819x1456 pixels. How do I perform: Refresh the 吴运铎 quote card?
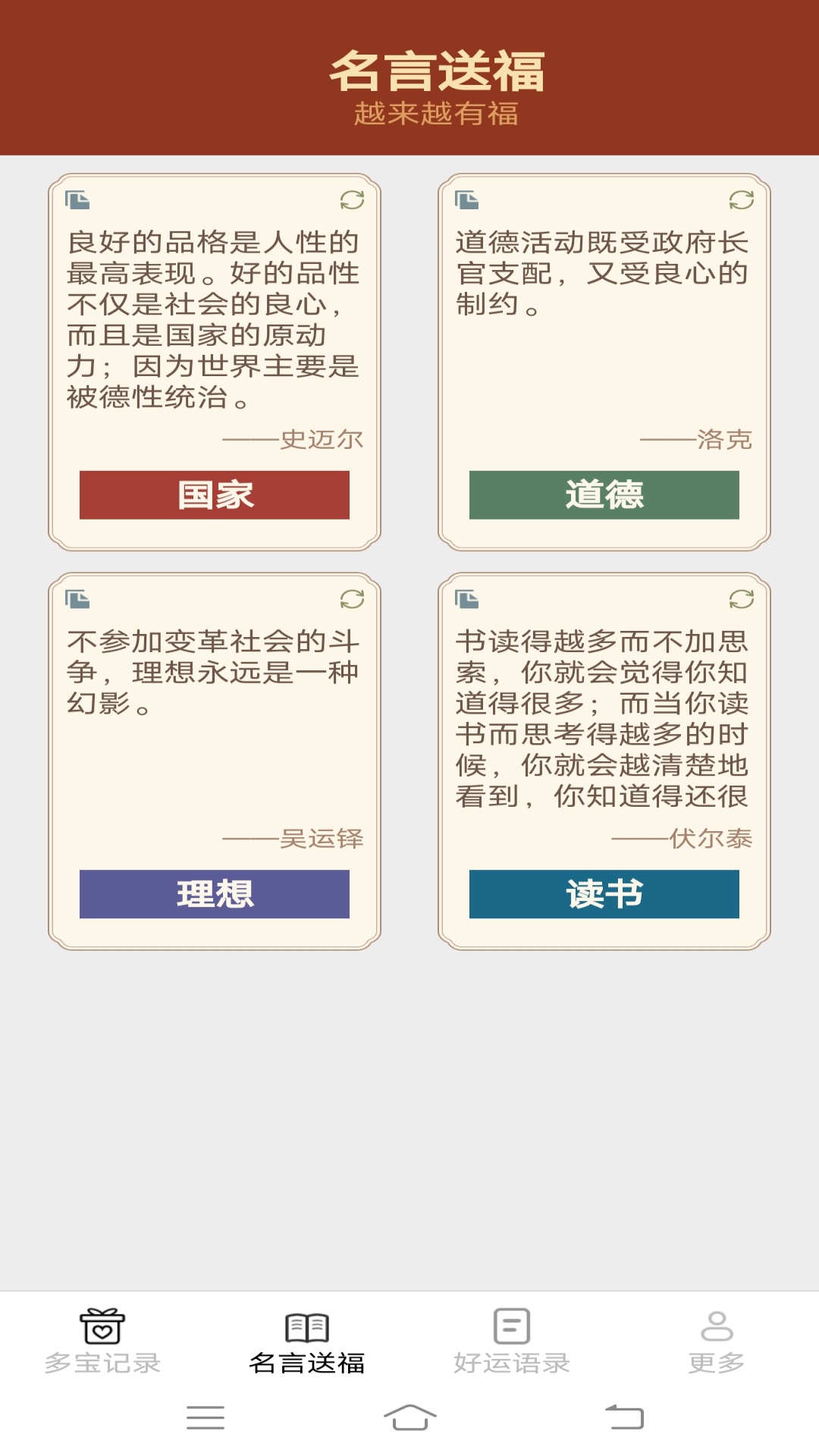[x=352, y=599]
